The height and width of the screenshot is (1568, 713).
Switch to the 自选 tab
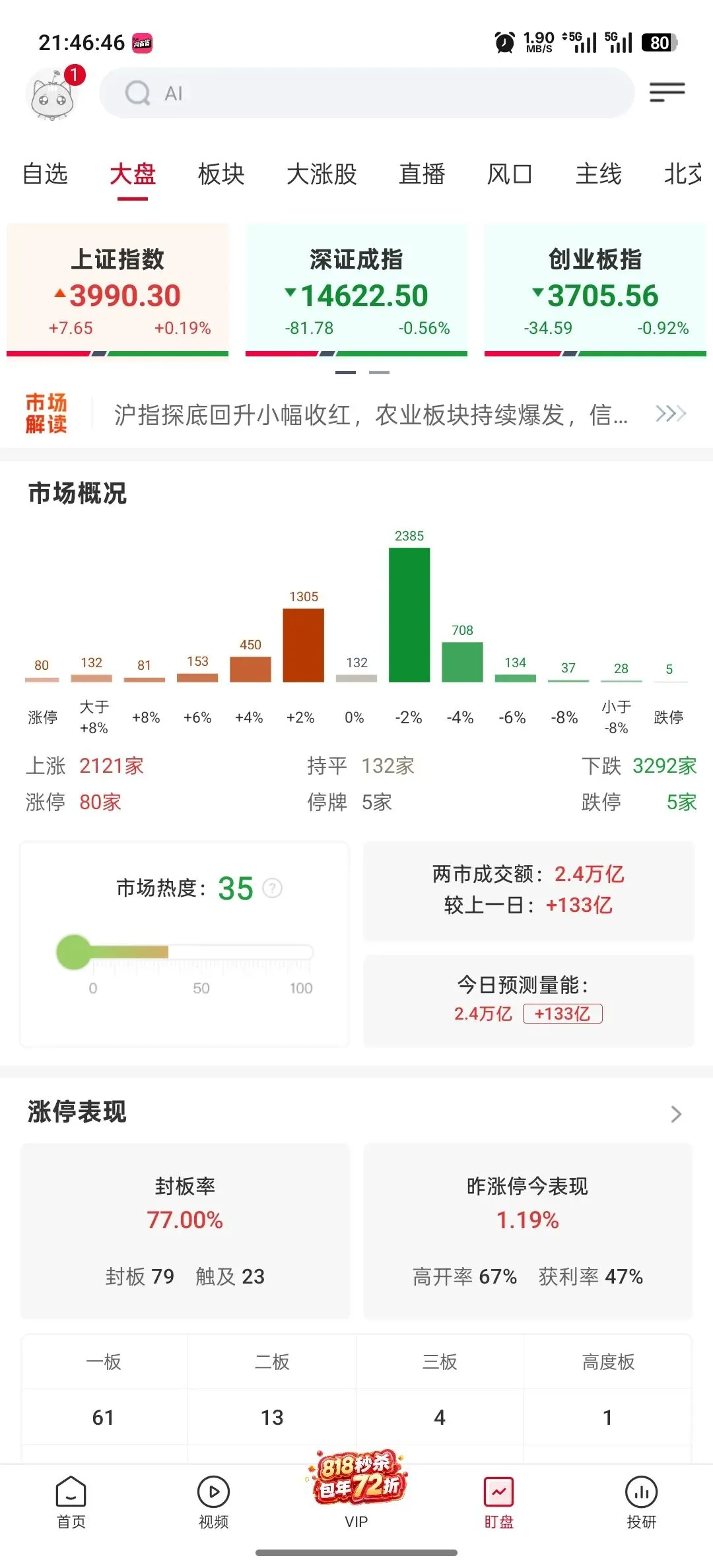click(45, 174)
